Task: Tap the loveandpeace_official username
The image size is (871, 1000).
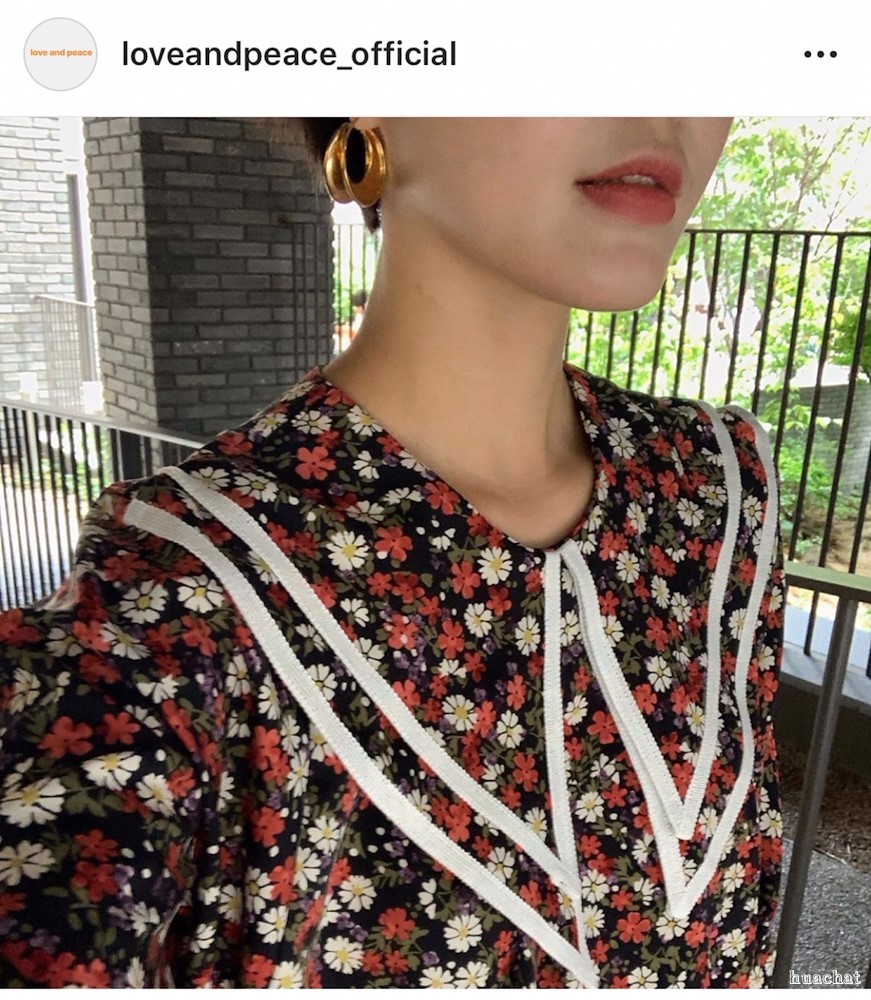Action: pyautogui.click(x=288, y=54)
